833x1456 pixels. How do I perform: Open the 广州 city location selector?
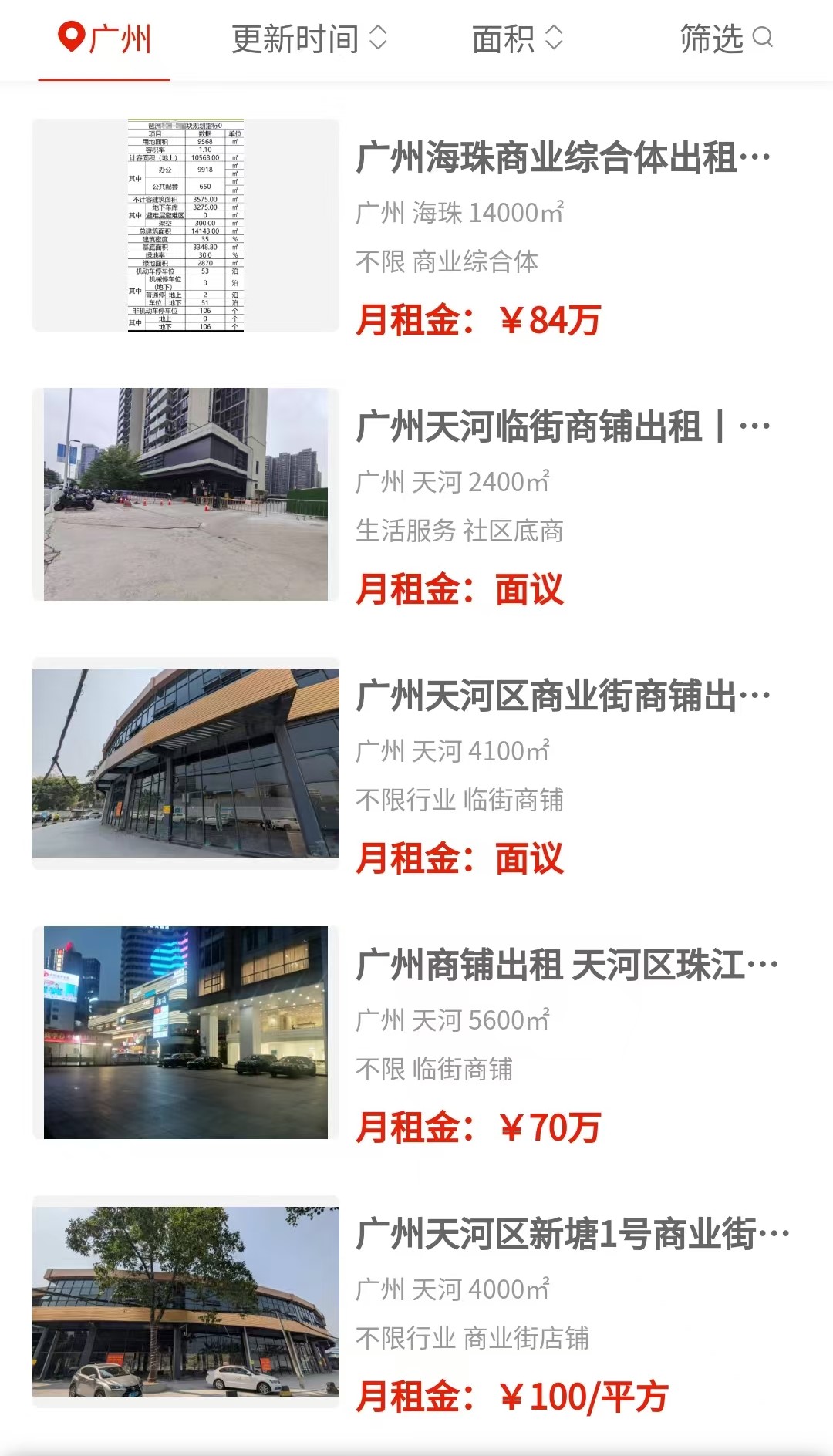105,39
